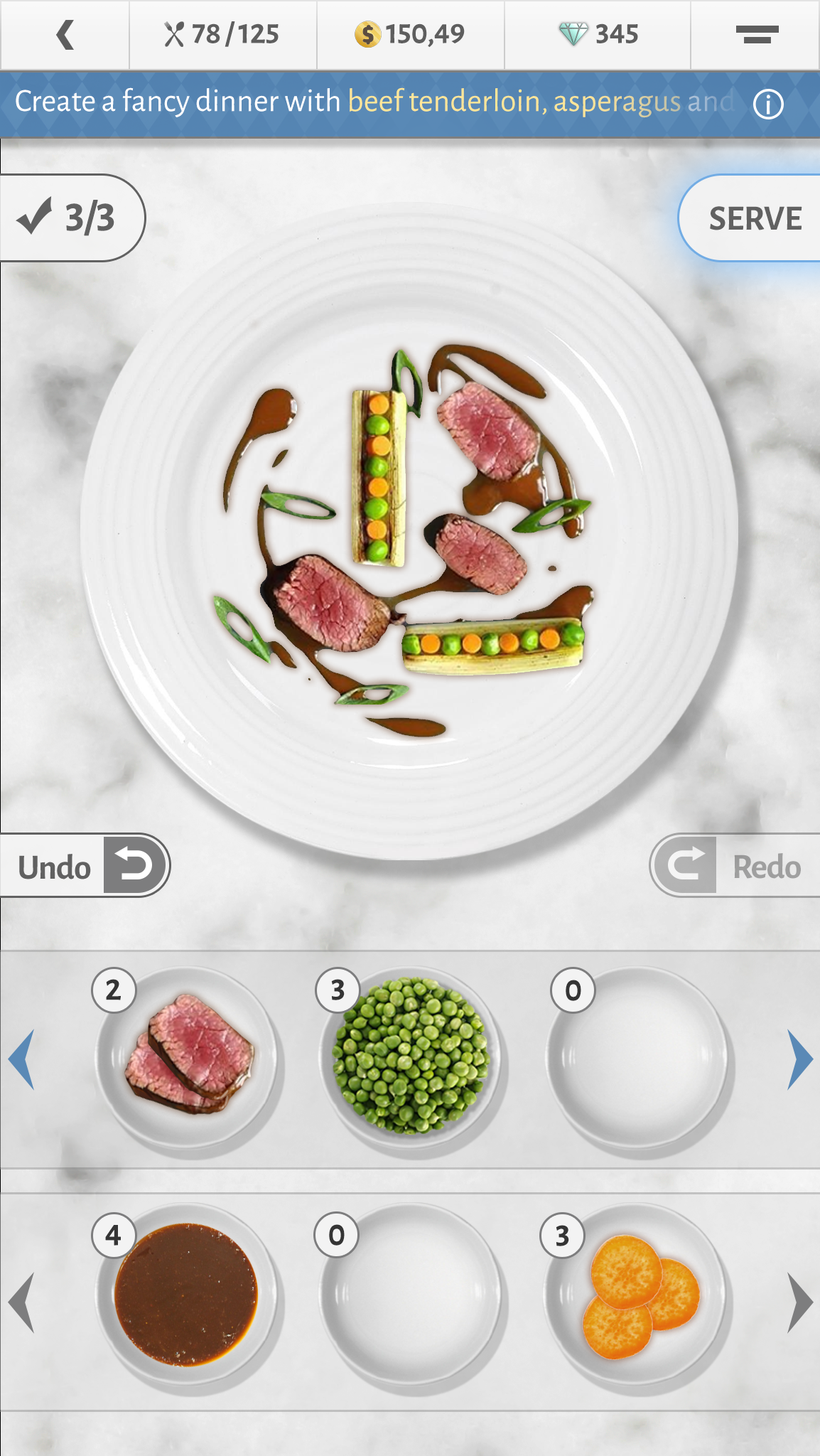
Task: Serve the finished dish
Action: tap(754, 218)
